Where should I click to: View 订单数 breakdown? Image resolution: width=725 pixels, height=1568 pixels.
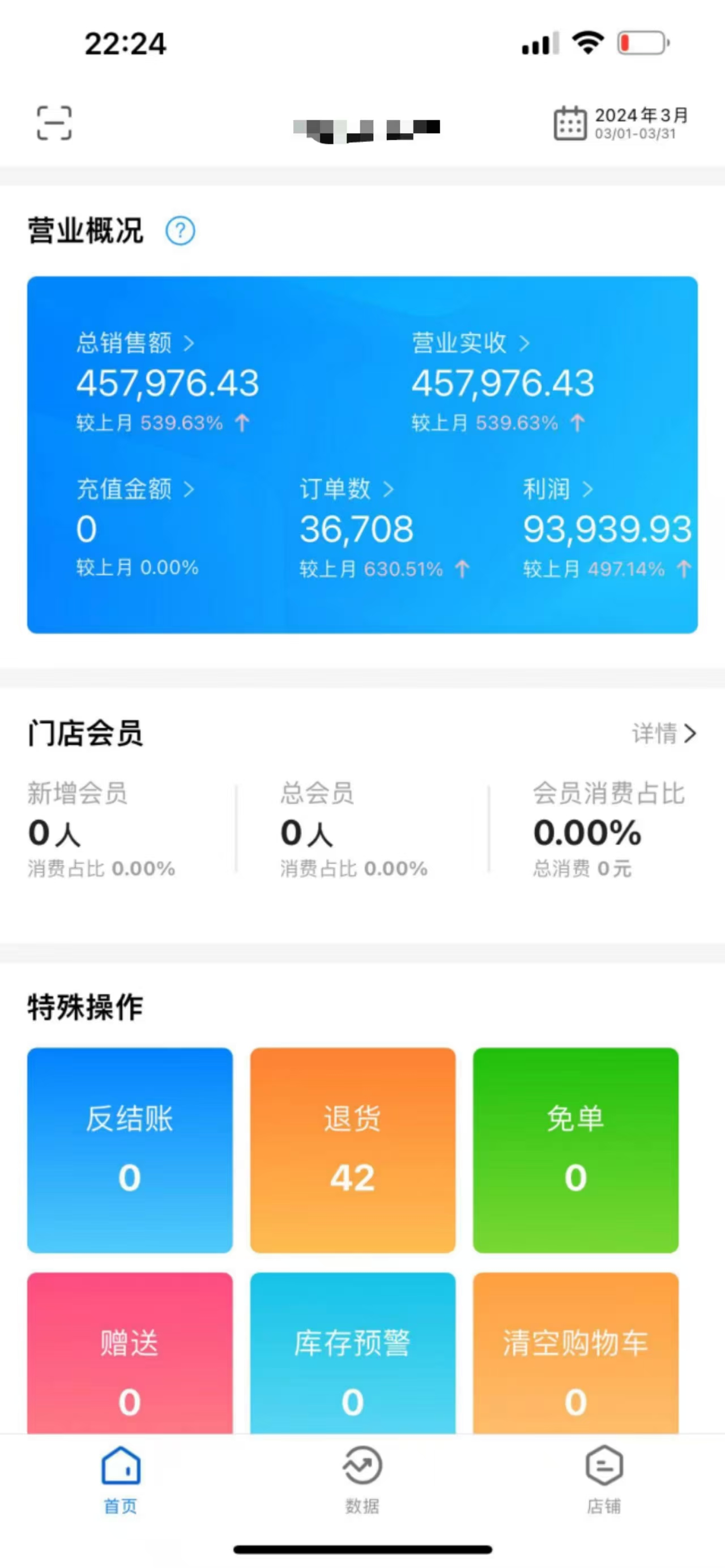(x=347, y=489)
